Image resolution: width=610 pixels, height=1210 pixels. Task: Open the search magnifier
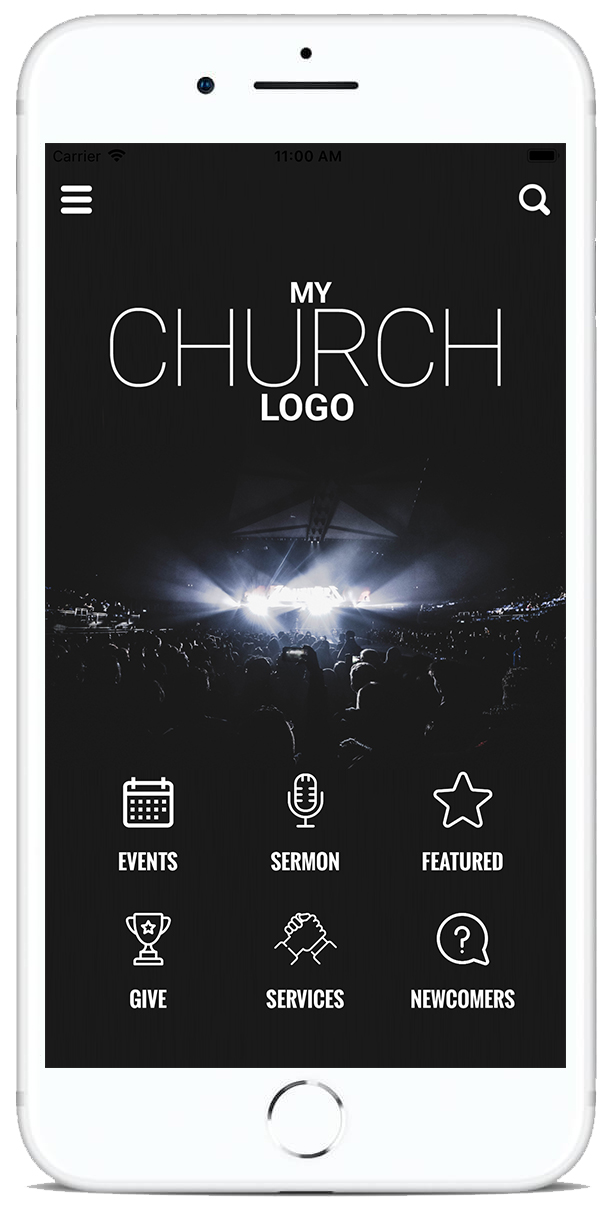click(534, 200)
